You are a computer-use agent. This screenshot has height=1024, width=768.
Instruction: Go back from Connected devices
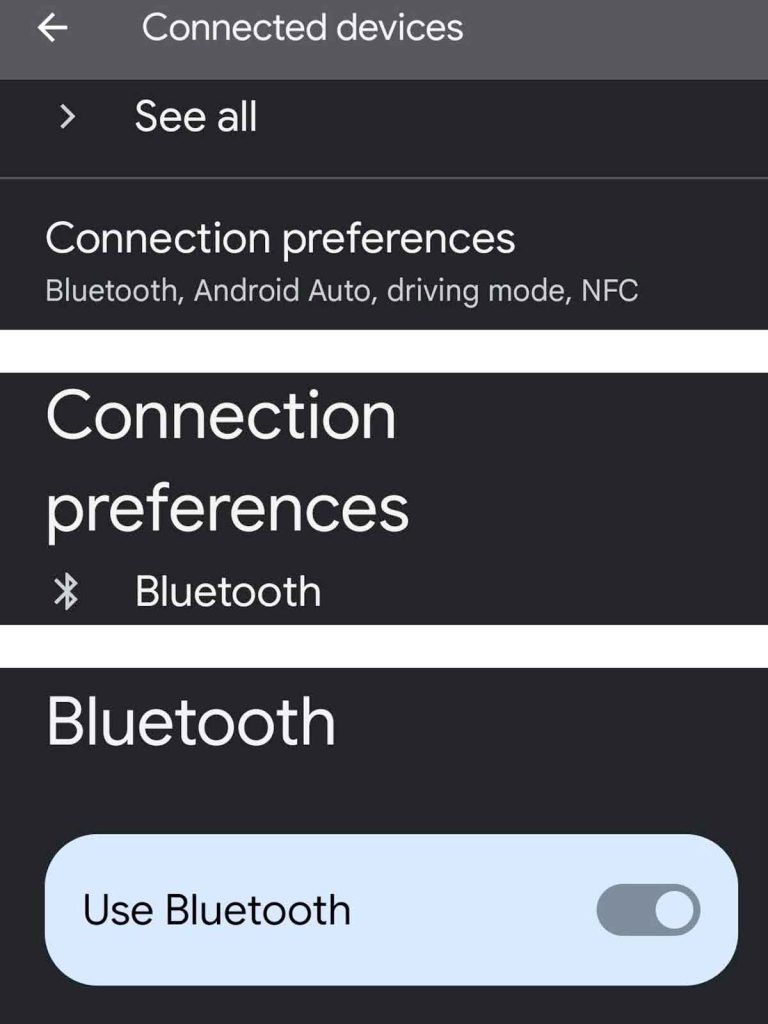52,28
